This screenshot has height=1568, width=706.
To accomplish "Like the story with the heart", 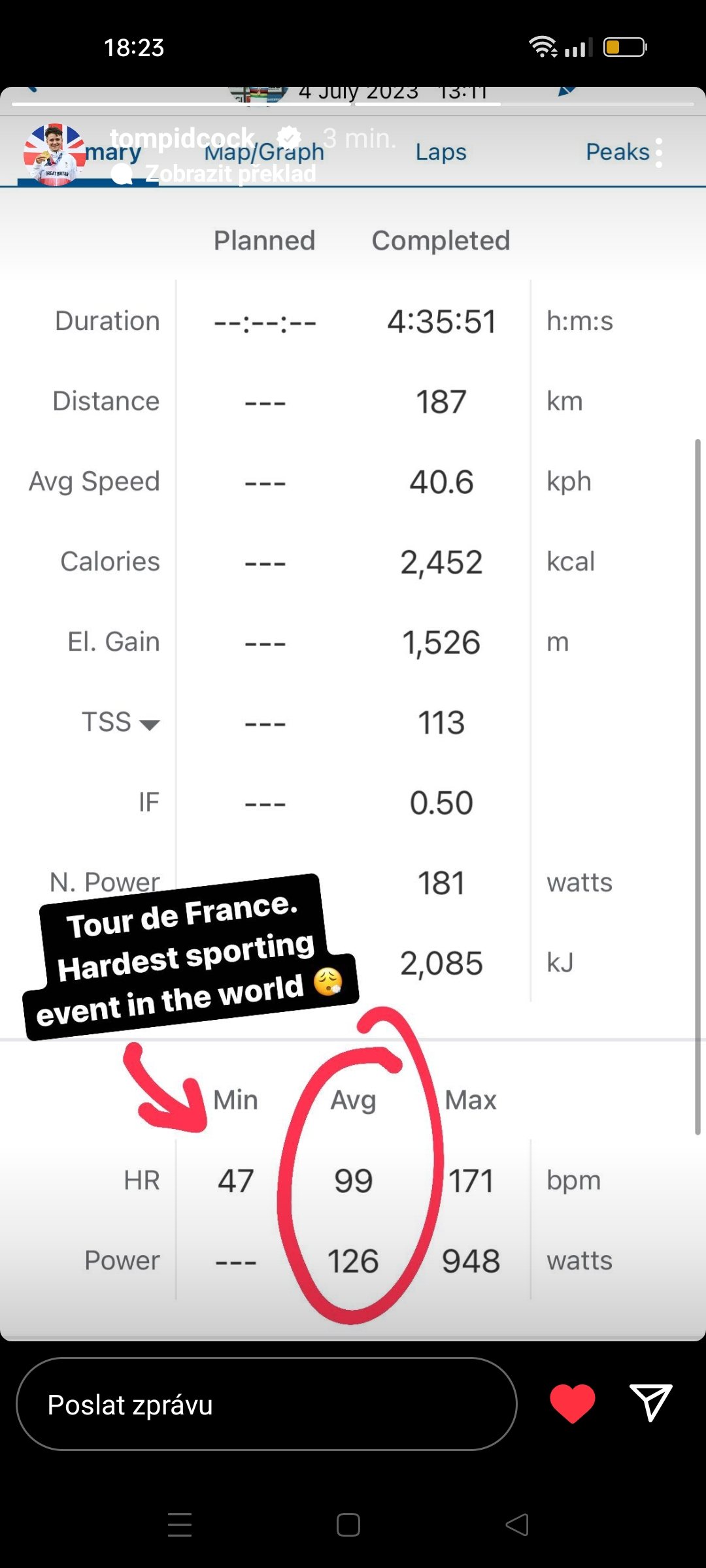I will tap(573, 1403).
